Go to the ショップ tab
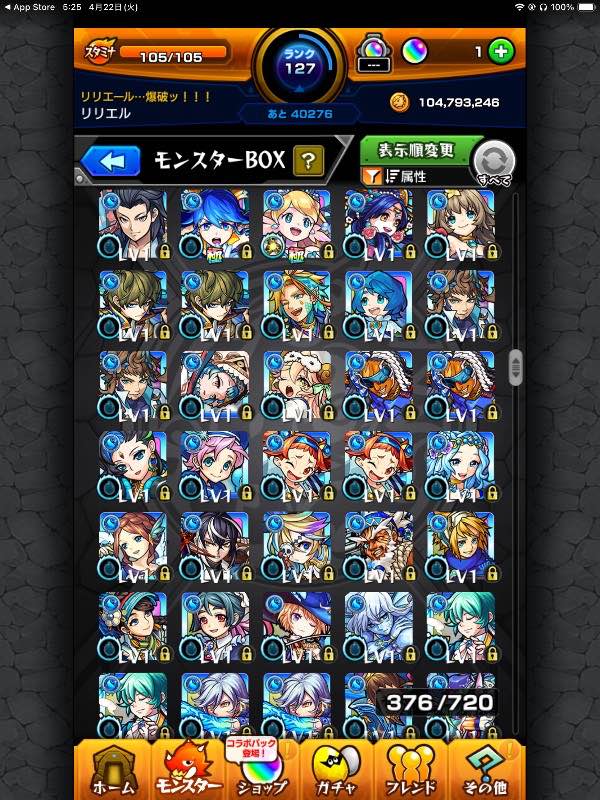The image size is (600, 800). (262, 770)
